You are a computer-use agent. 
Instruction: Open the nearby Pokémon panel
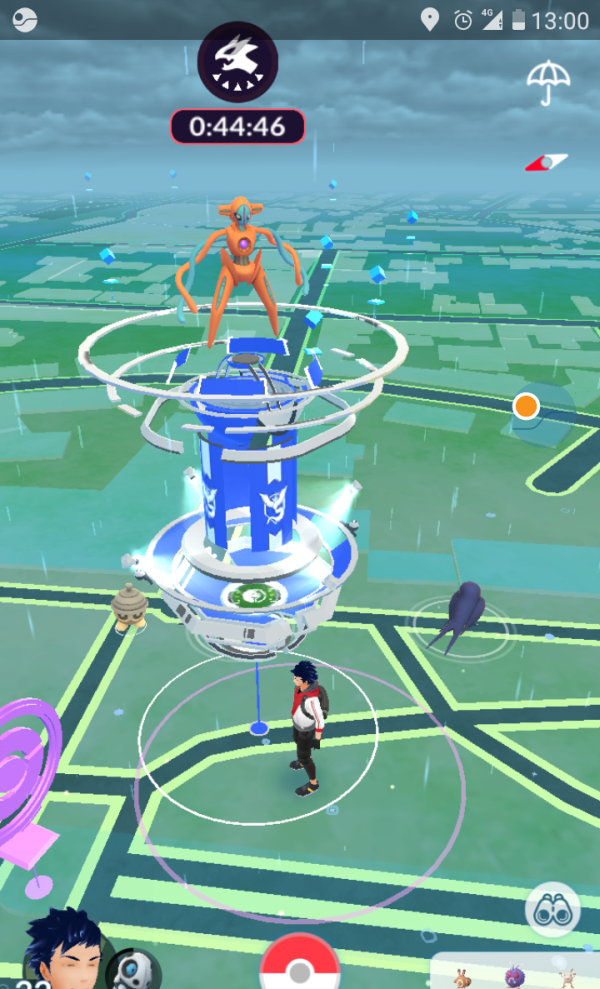pos(515,971)
